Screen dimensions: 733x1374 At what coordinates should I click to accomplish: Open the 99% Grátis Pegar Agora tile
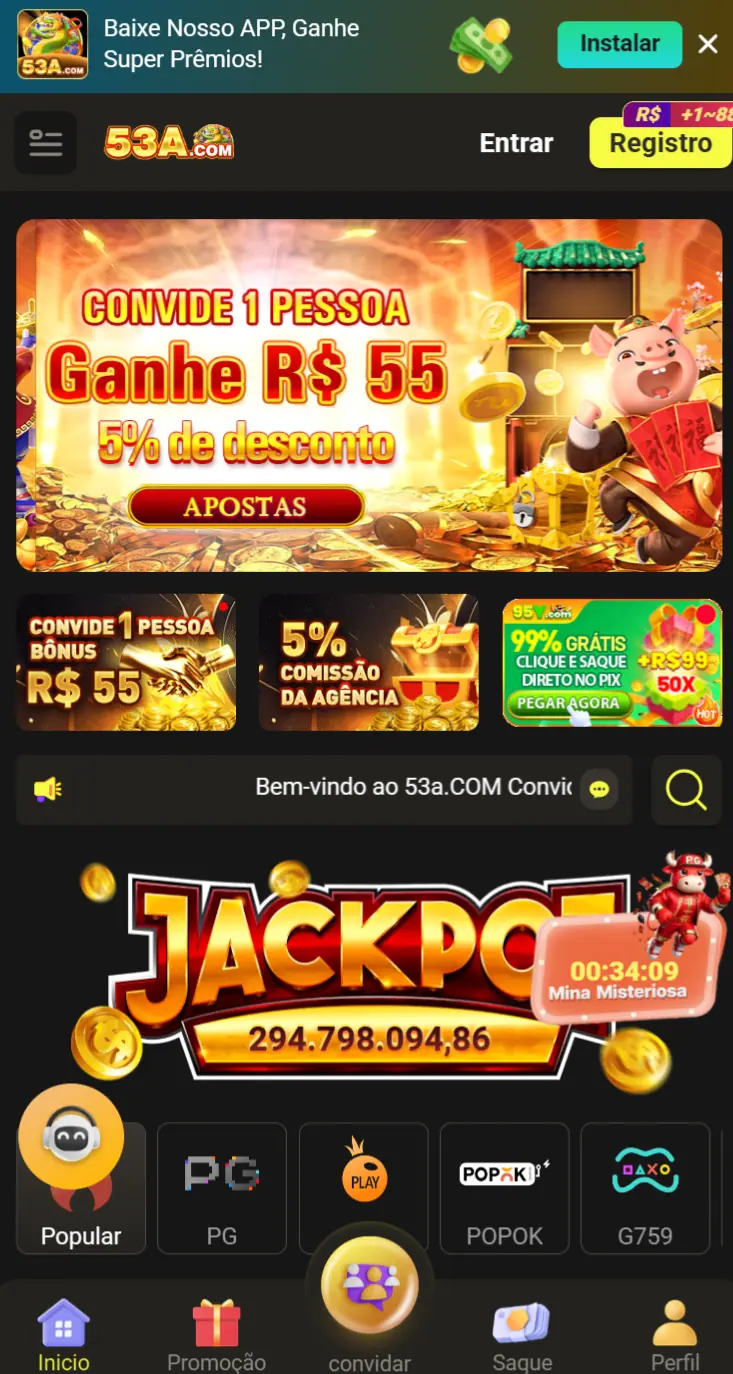pos(611,662)
